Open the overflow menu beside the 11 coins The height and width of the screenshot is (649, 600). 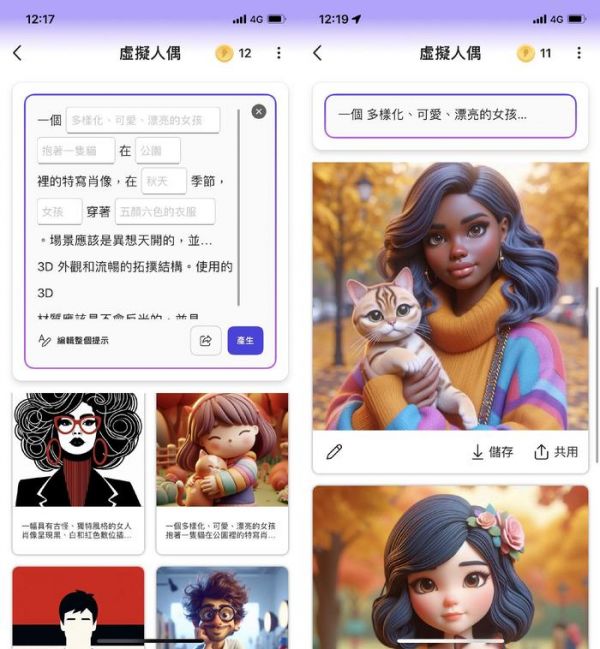[579, 53]
